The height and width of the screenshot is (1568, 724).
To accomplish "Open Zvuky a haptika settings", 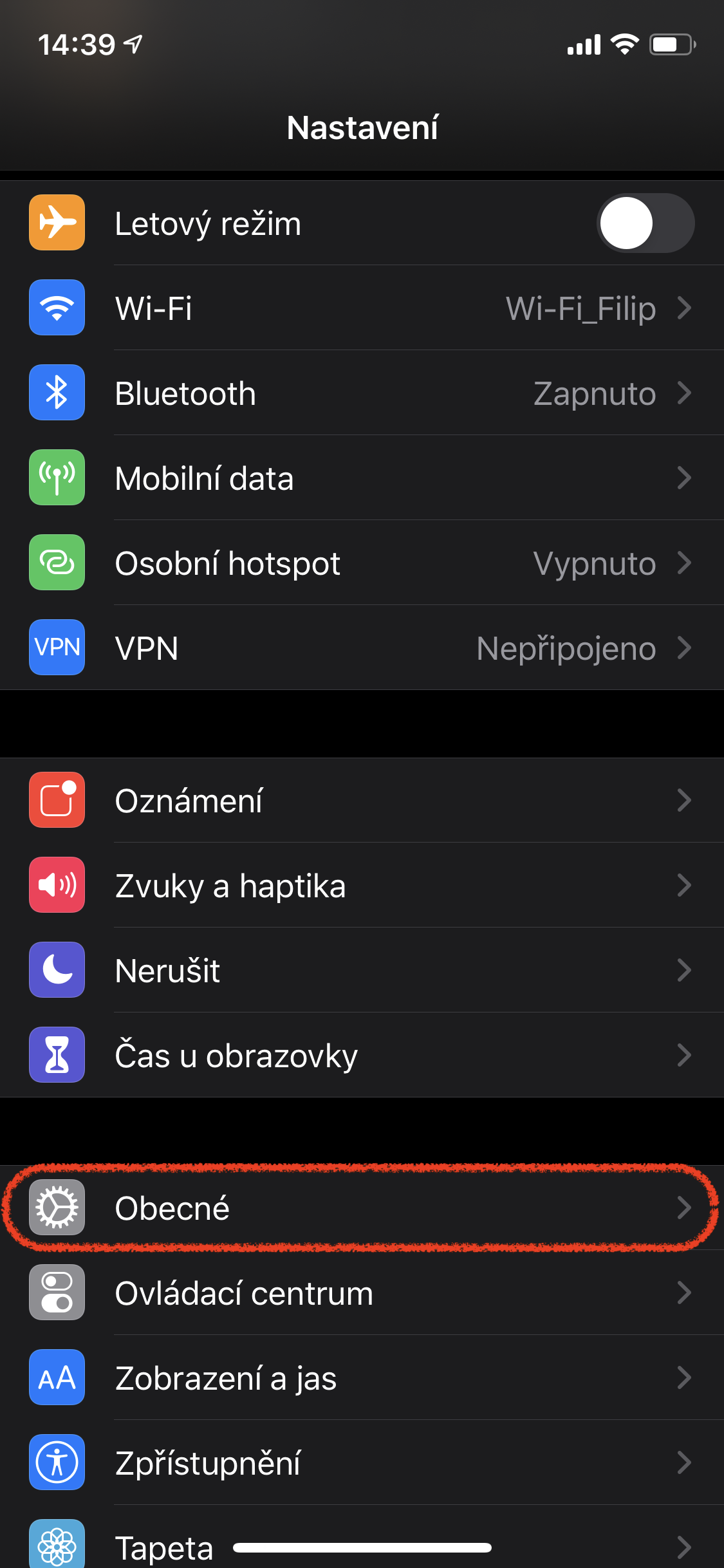I will pyautogui.click(x=360, y=885).
